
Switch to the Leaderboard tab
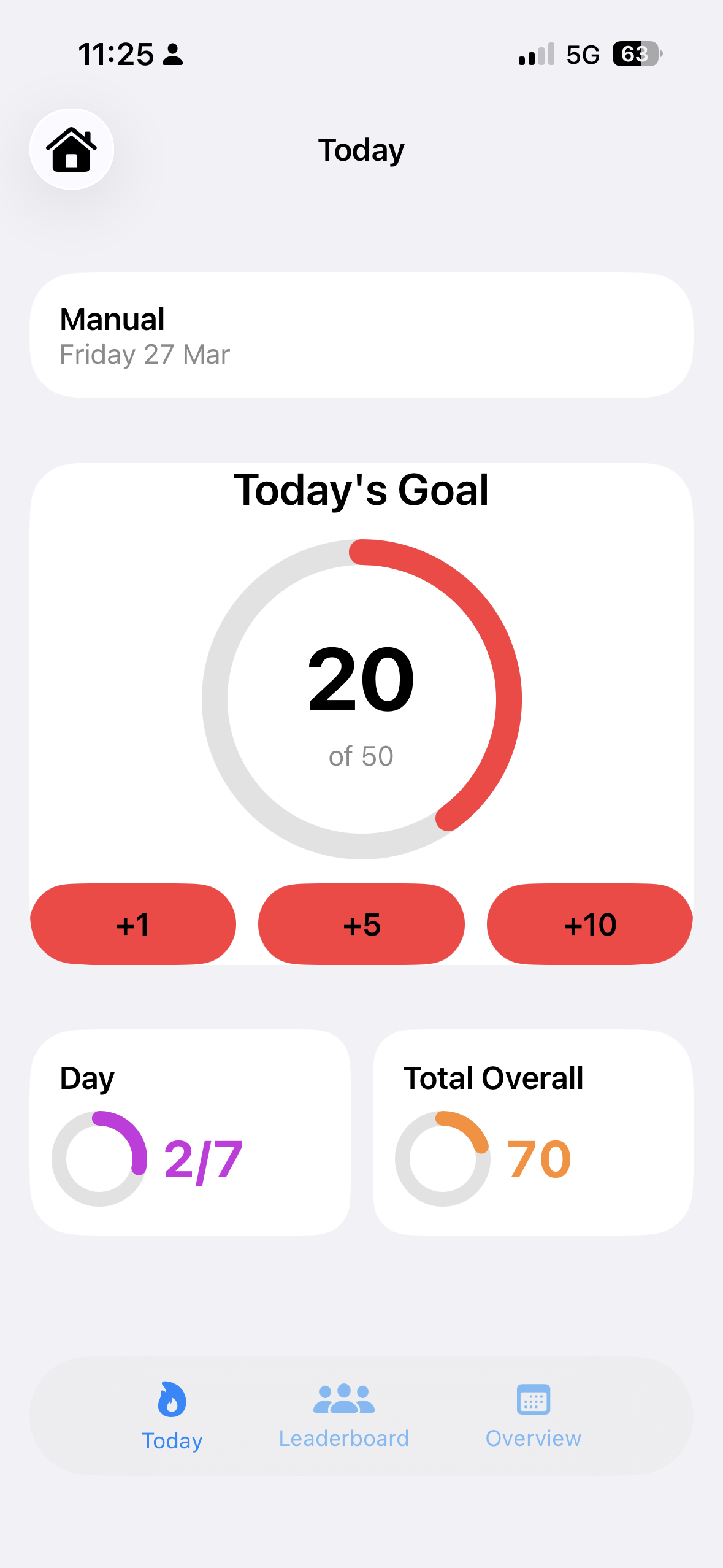(343, 1423)
